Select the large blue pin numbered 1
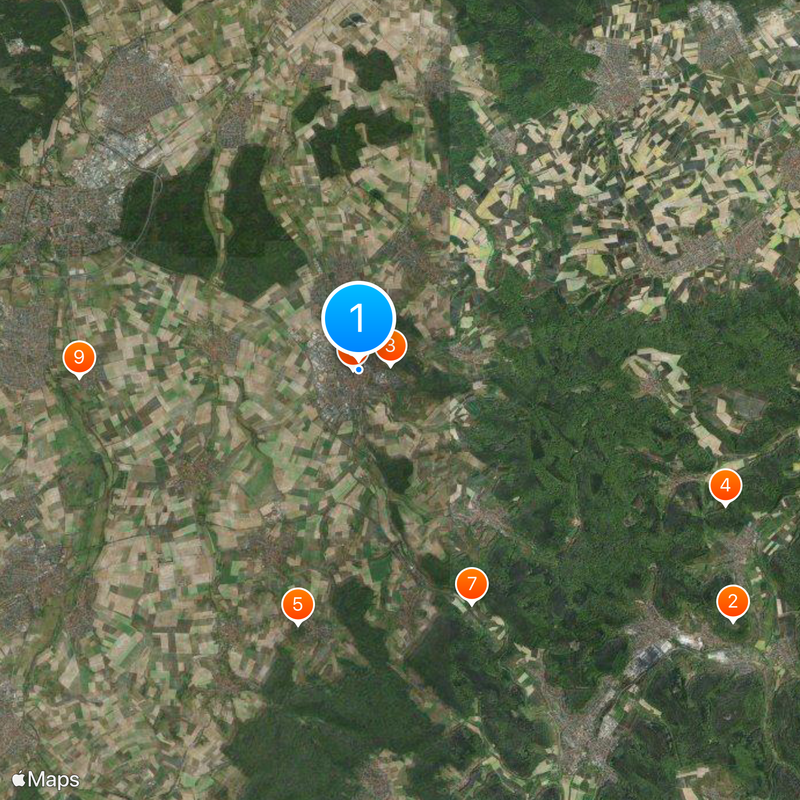 tap(358, 318)
